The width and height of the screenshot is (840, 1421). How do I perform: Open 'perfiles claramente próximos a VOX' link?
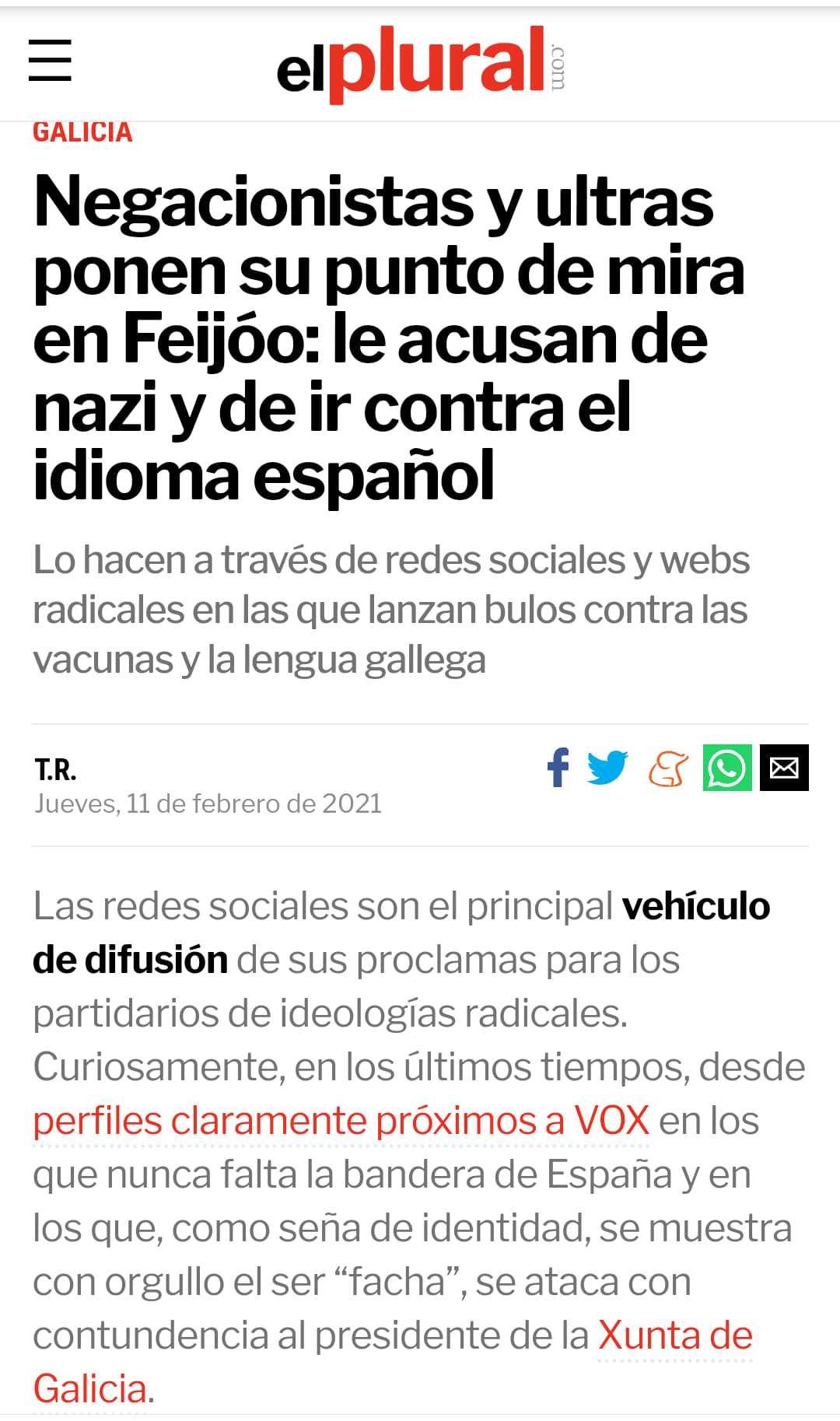(x=341, y=1121)
